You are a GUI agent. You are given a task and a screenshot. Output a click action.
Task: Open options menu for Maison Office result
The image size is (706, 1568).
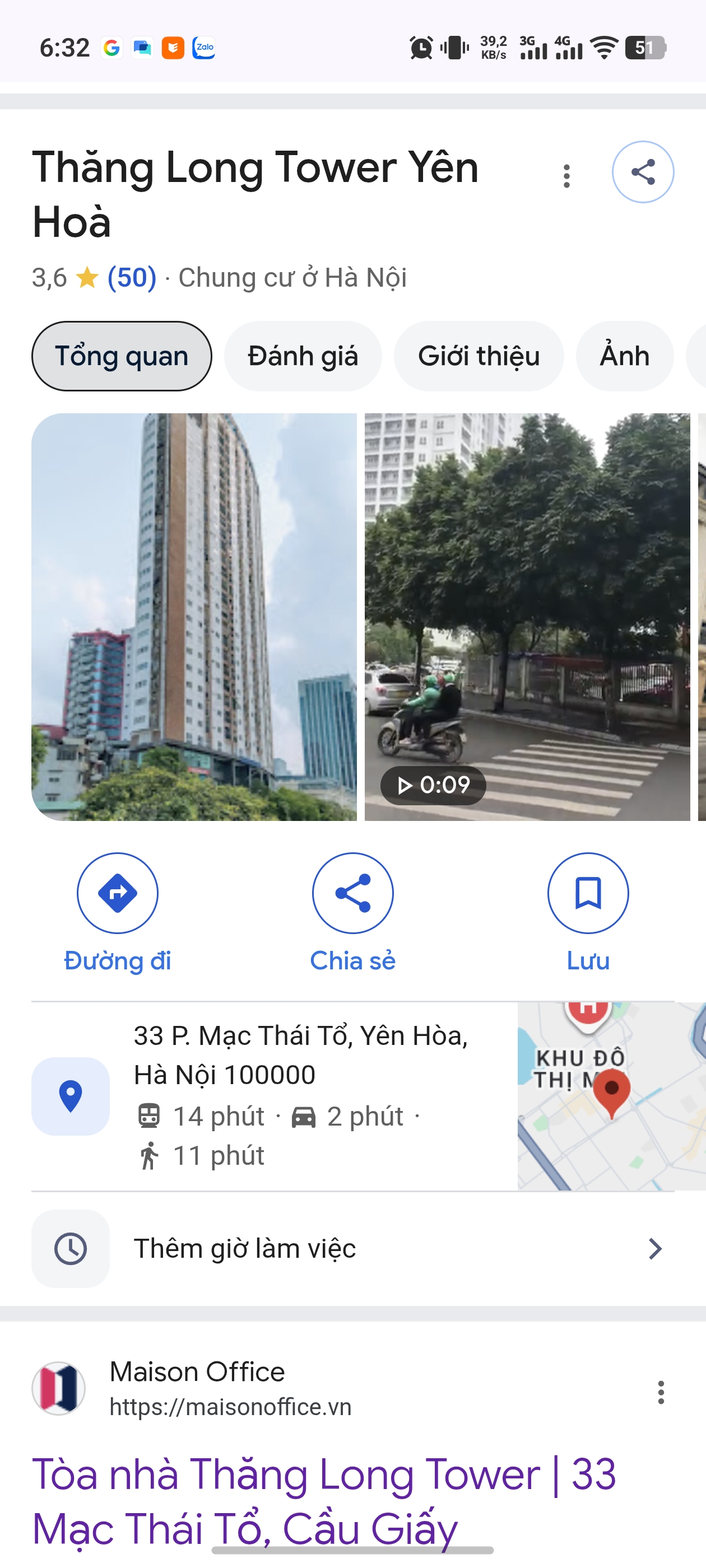661,1392
